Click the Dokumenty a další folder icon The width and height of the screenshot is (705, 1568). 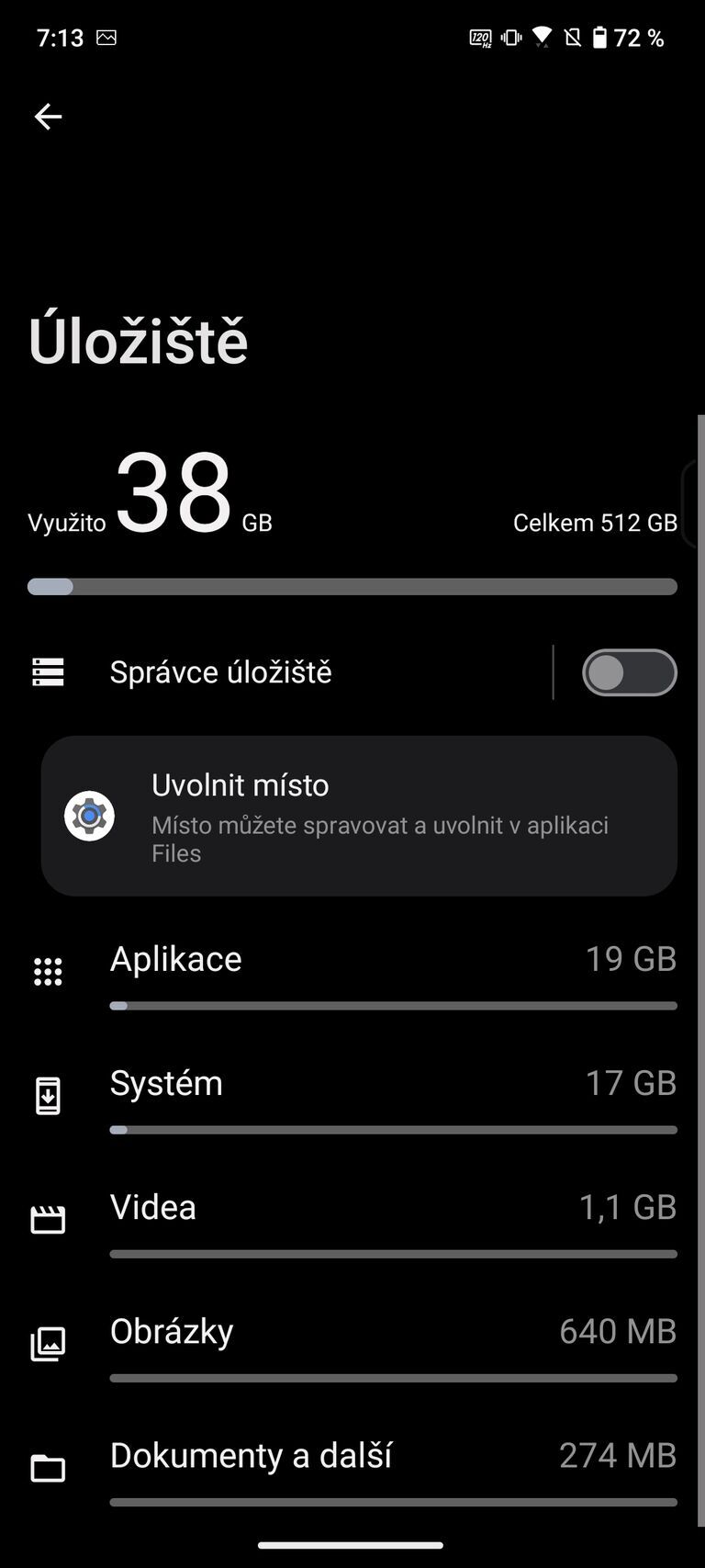pyautogui.click(x=47, y=1461)
